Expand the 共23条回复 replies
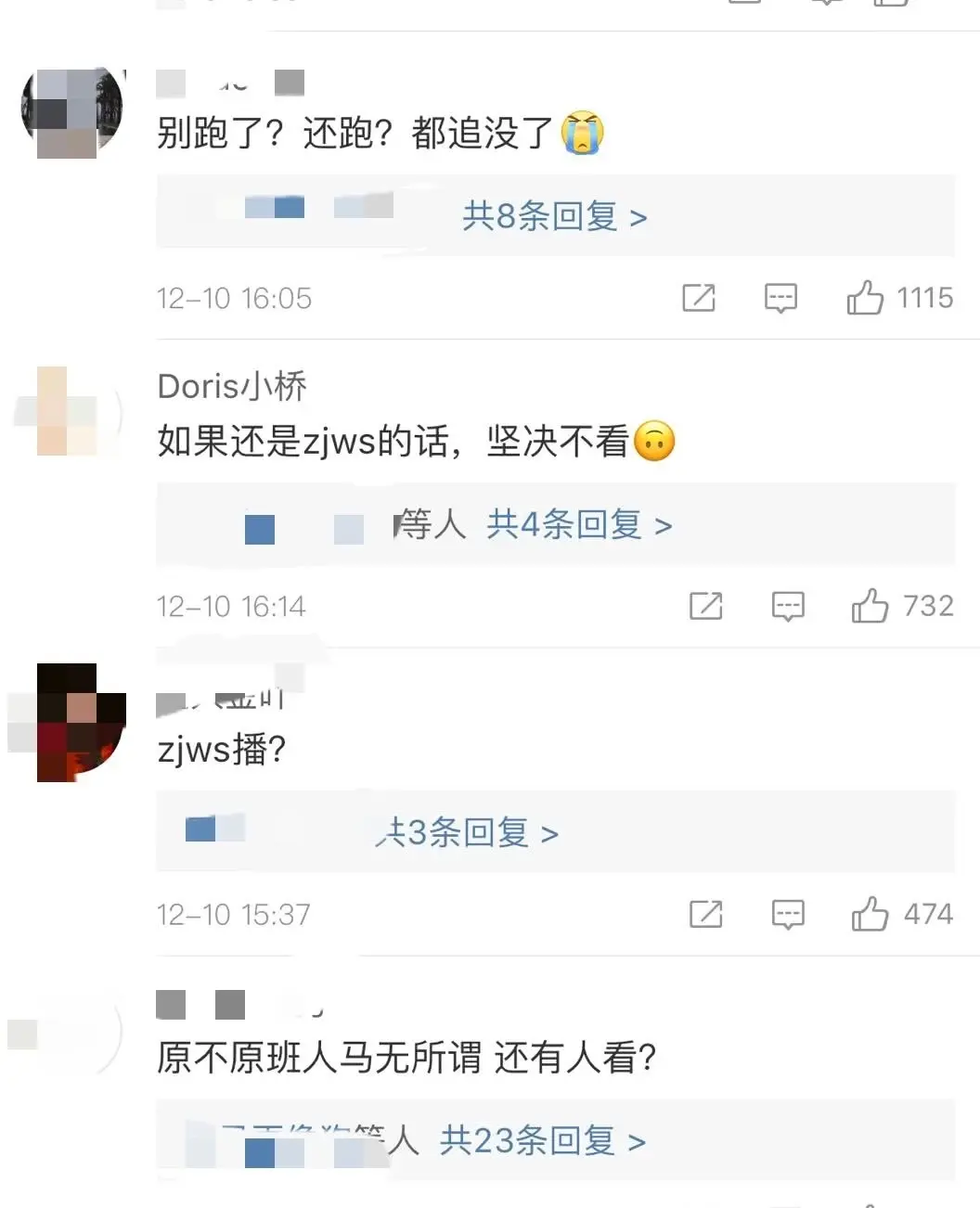Viewport: 980px width, 1208px height. [542, 1140]
